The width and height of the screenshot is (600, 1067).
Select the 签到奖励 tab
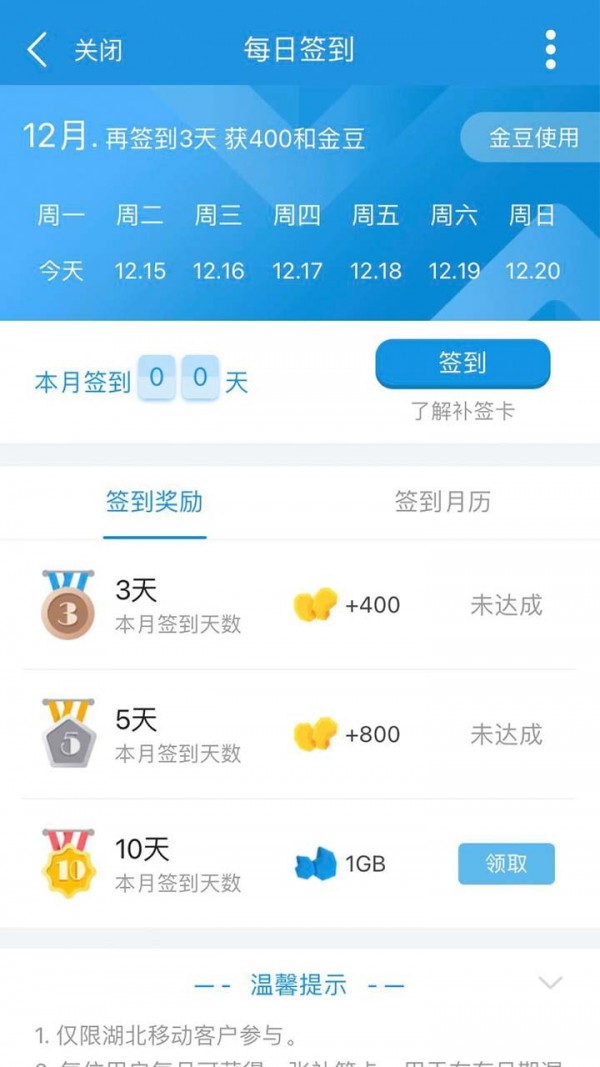coord(155,502)
